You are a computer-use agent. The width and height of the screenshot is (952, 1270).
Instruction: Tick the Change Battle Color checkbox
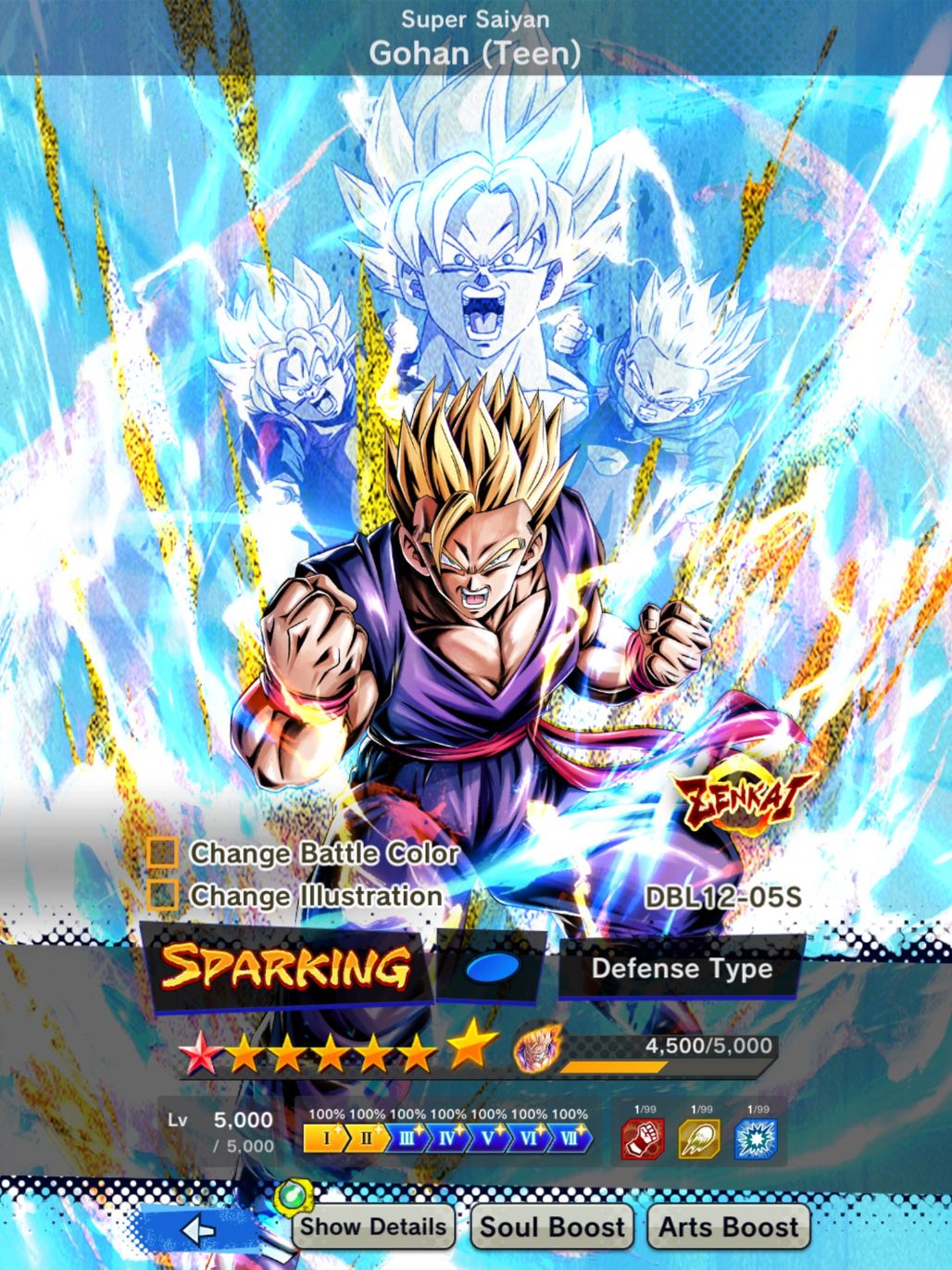(163, 853)
